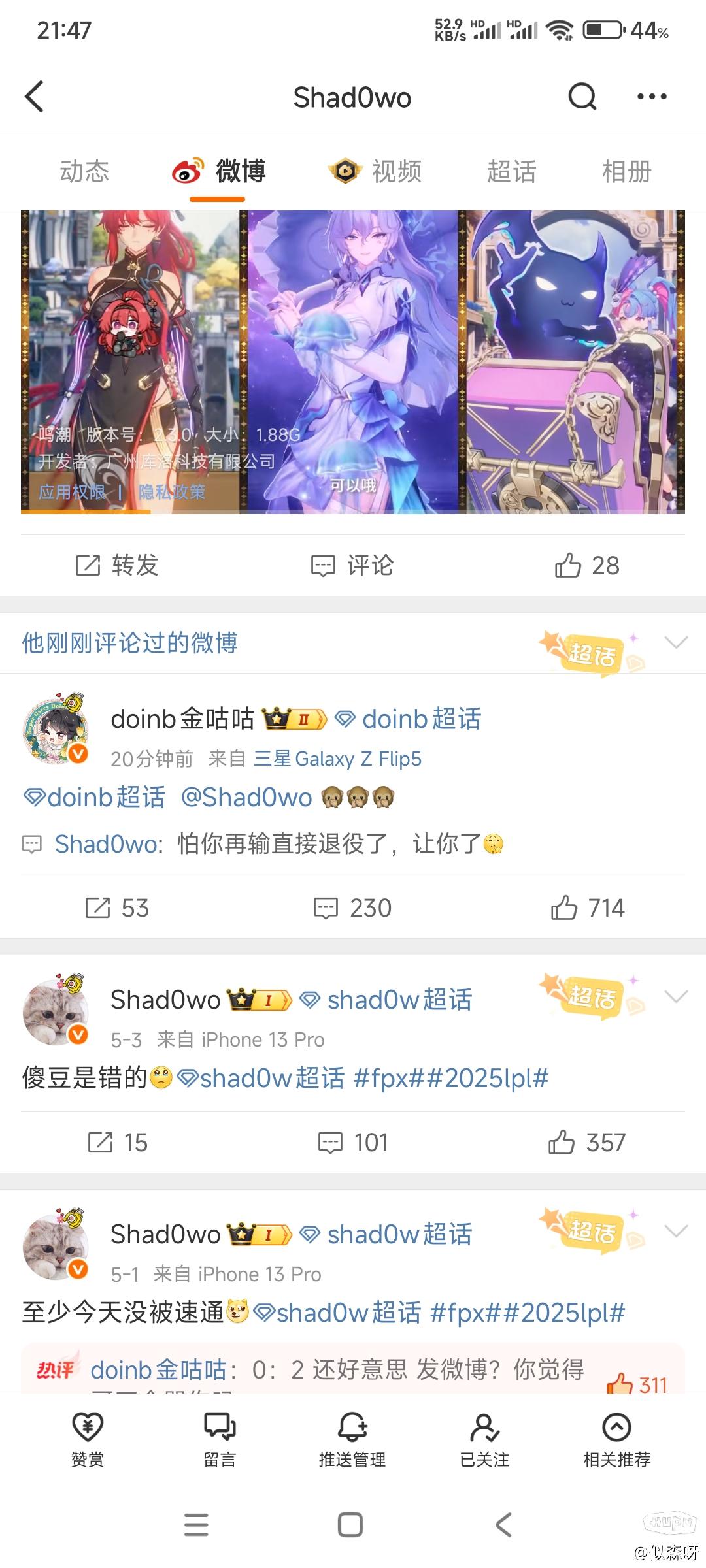Open the 应用权限 link on the video
The width and height of the screenshot is (706, 1568).
[x=72, y=492]
